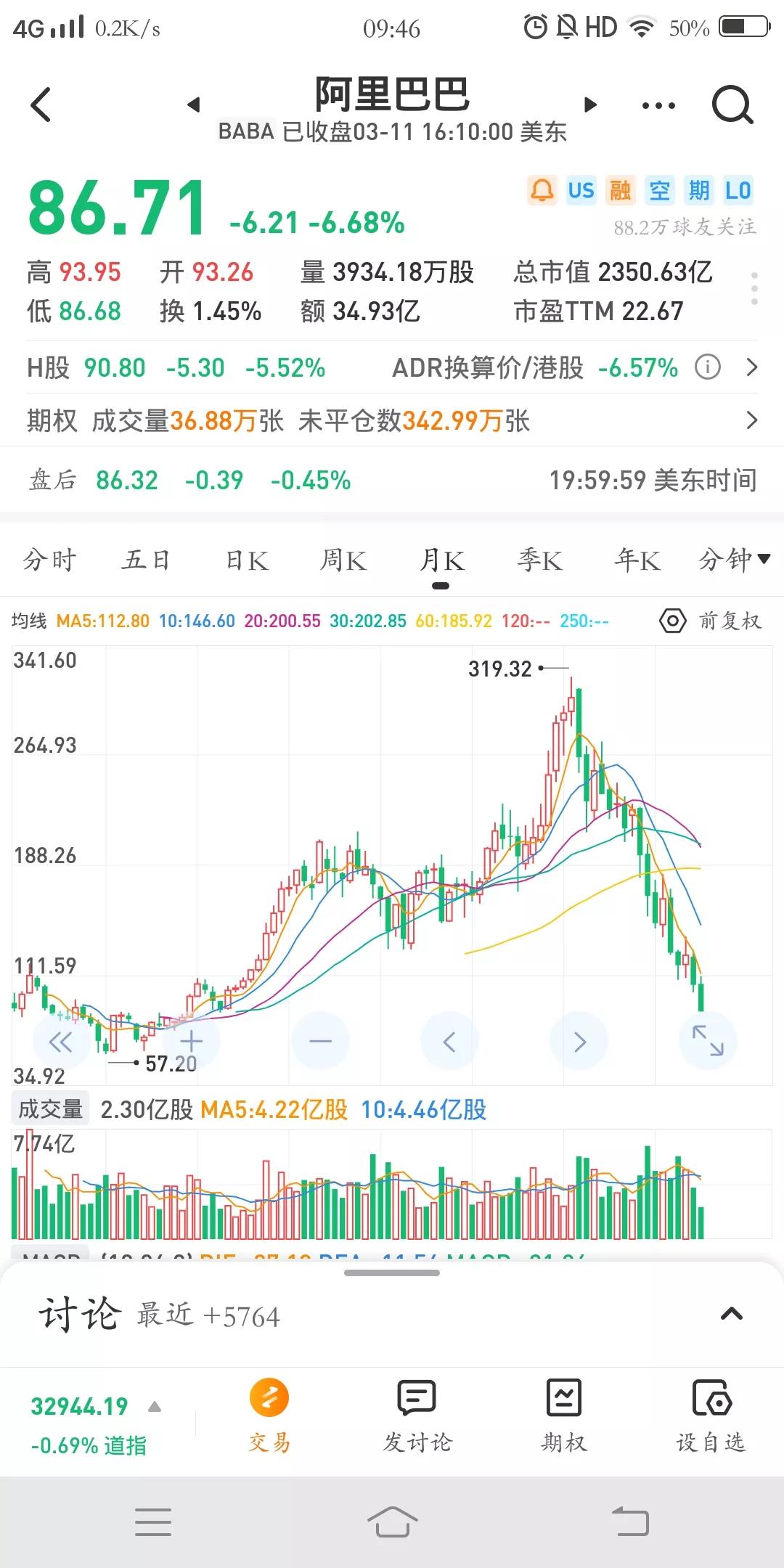The height and width of the screenshot is (1568, 784).
Task: Zoom out of the chart with minus icon
Action: point(320,1040)
